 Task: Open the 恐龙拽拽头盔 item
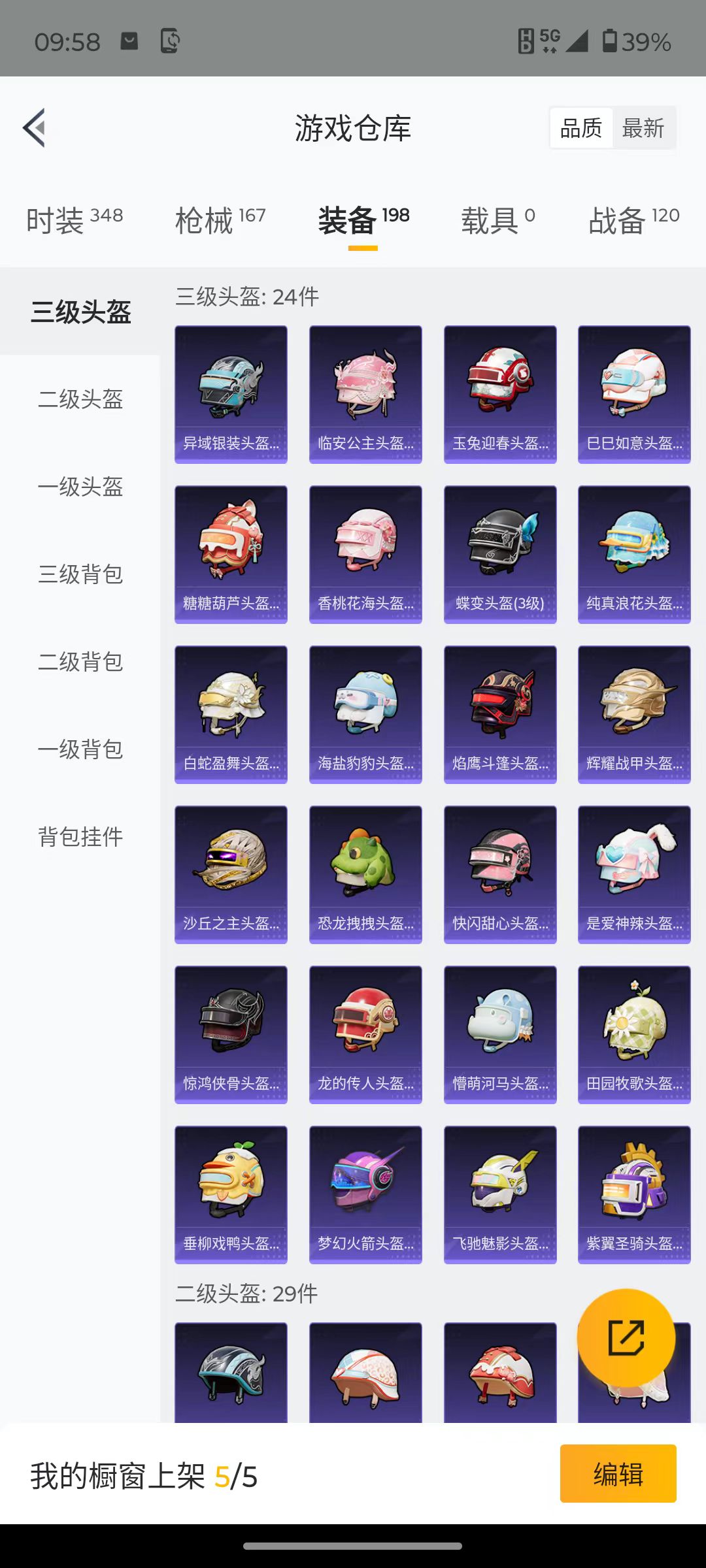[365, 874]
